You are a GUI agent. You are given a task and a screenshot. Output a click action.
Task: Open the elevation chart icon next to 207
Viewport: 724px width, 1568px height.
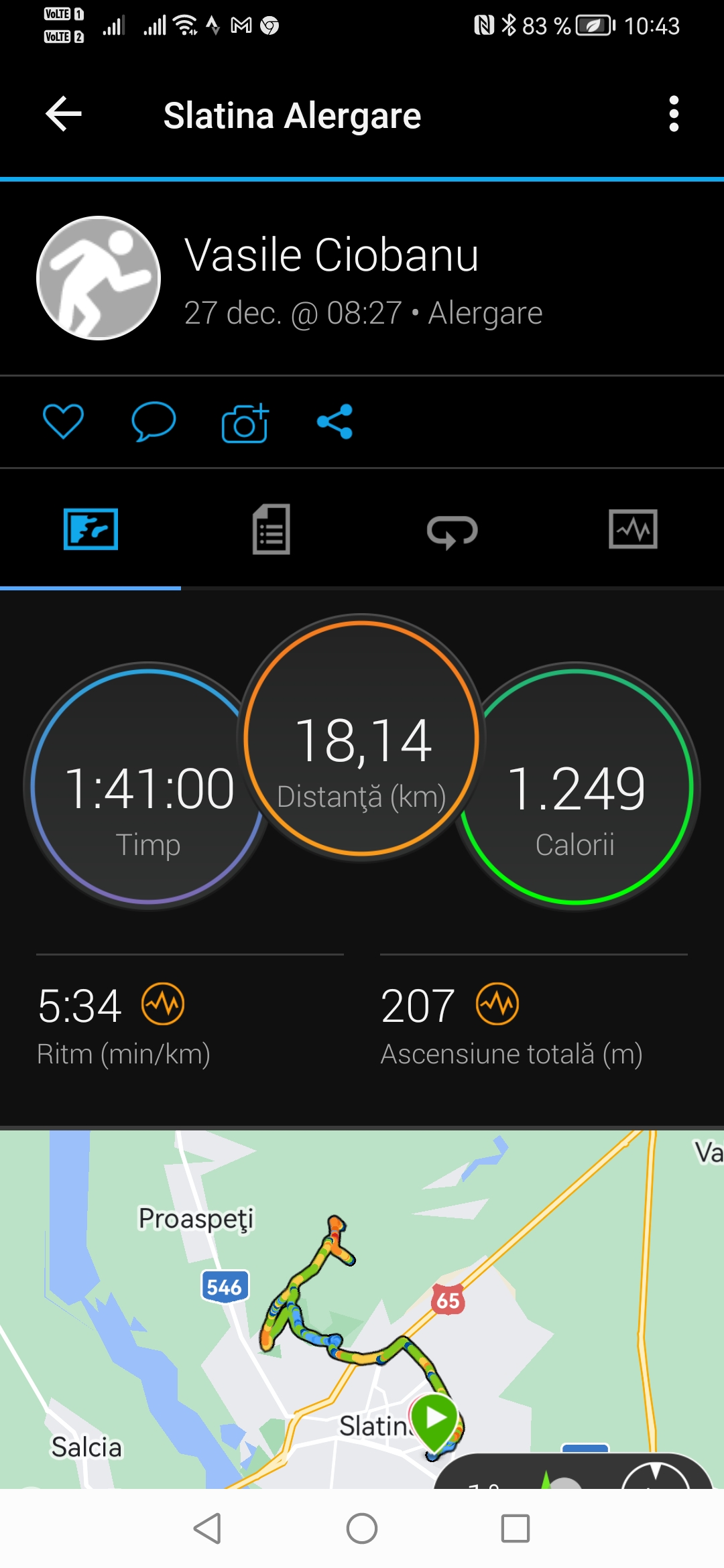click(497, 1004)
